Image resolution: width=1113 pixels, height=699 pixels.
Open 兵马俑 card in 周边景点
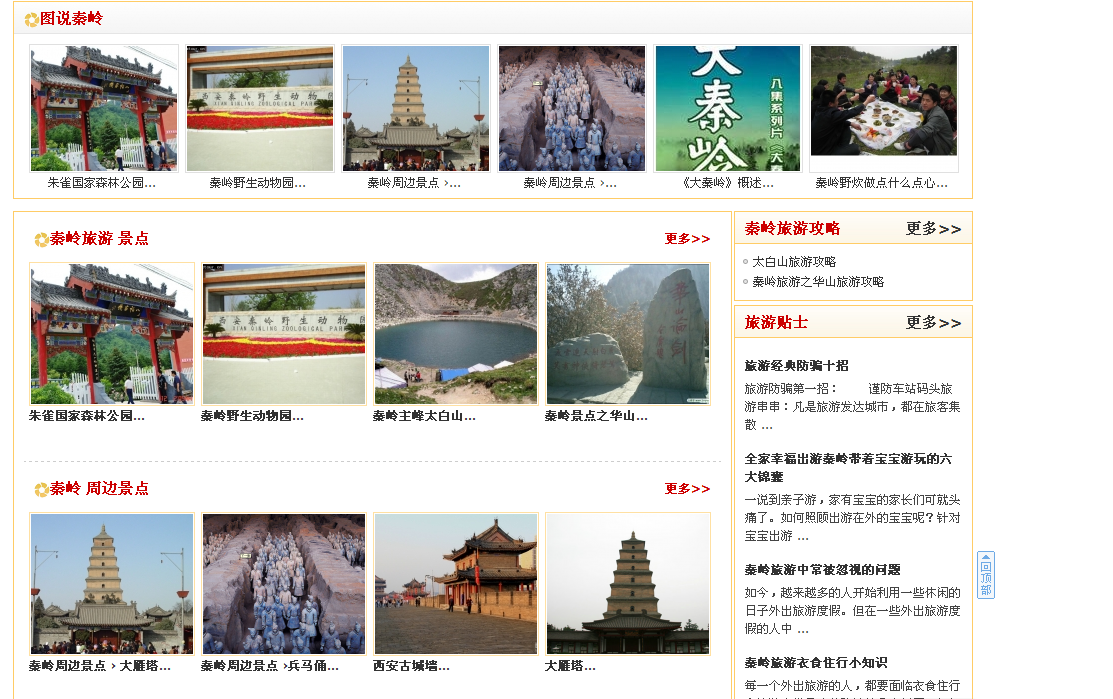tap(284, 584)
